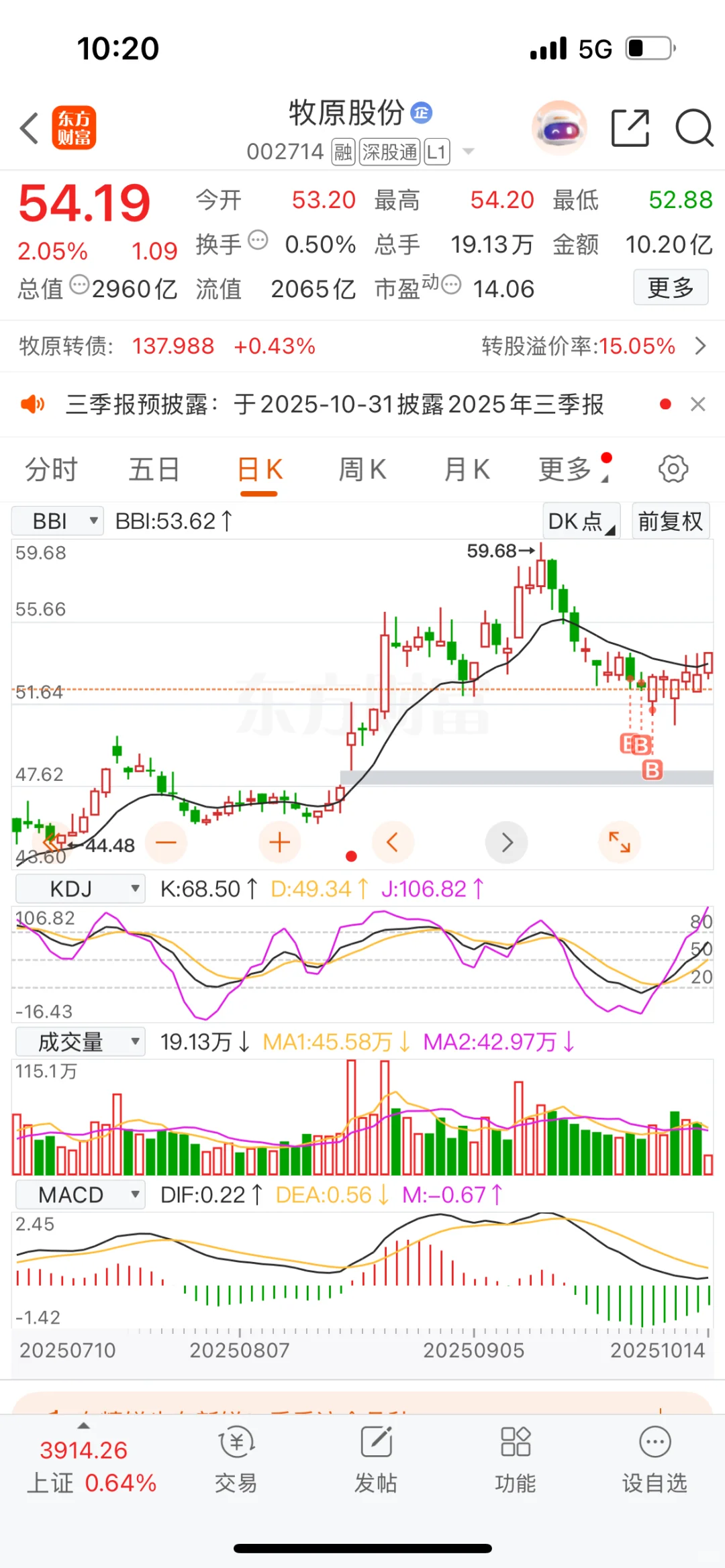Go back using the top-left arrow
Screen dimensions: 725x1568
(30, 127)
